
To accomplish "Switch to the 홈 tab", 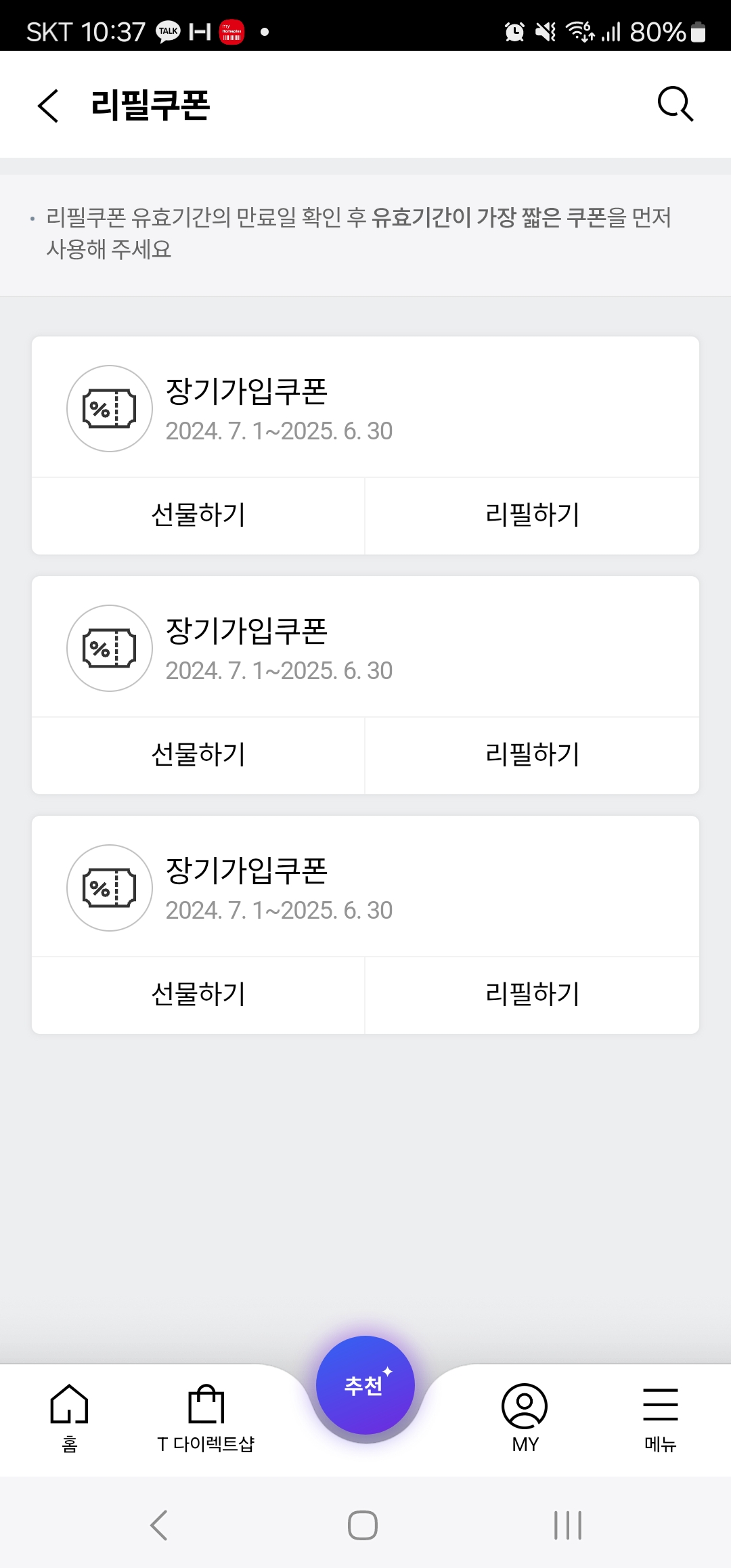I will pos(70,1418).
